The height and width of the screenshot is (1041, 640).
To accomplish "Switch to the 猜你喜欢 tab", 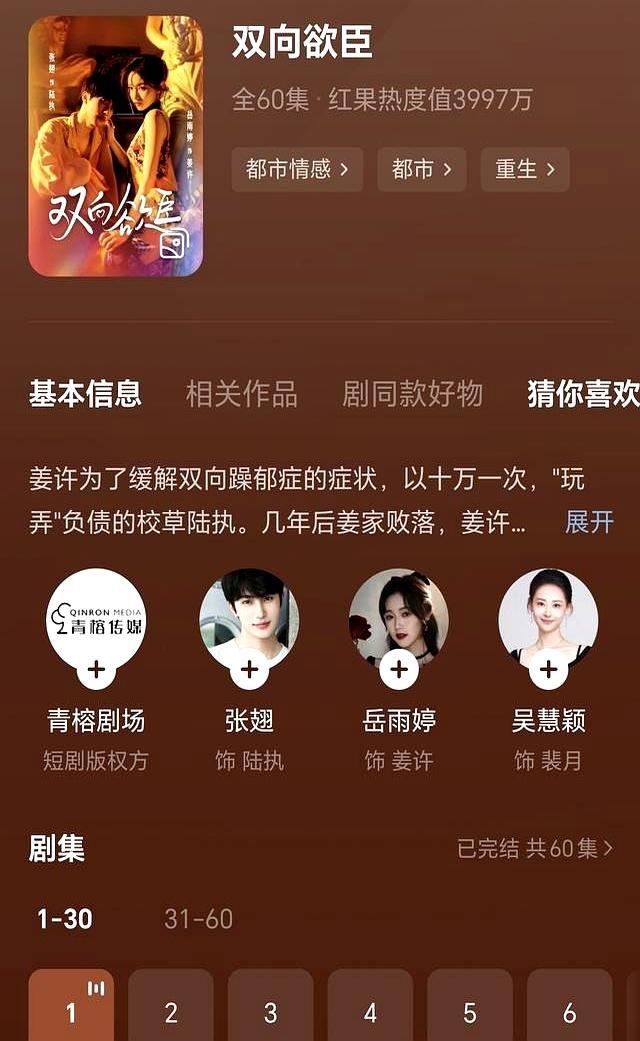I will coord(582,394).
